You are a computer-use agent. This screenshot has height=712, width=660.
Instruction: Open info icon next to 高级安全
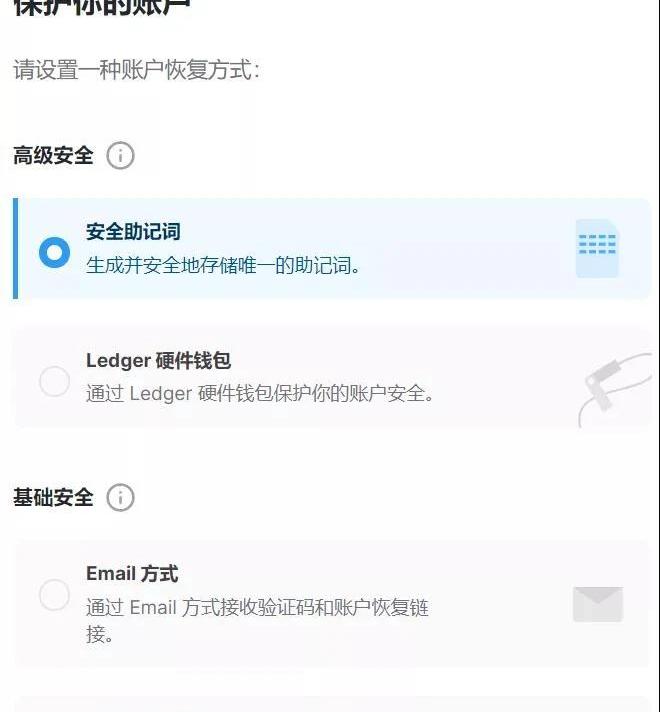pyautogui.click(x=120, y=156)
